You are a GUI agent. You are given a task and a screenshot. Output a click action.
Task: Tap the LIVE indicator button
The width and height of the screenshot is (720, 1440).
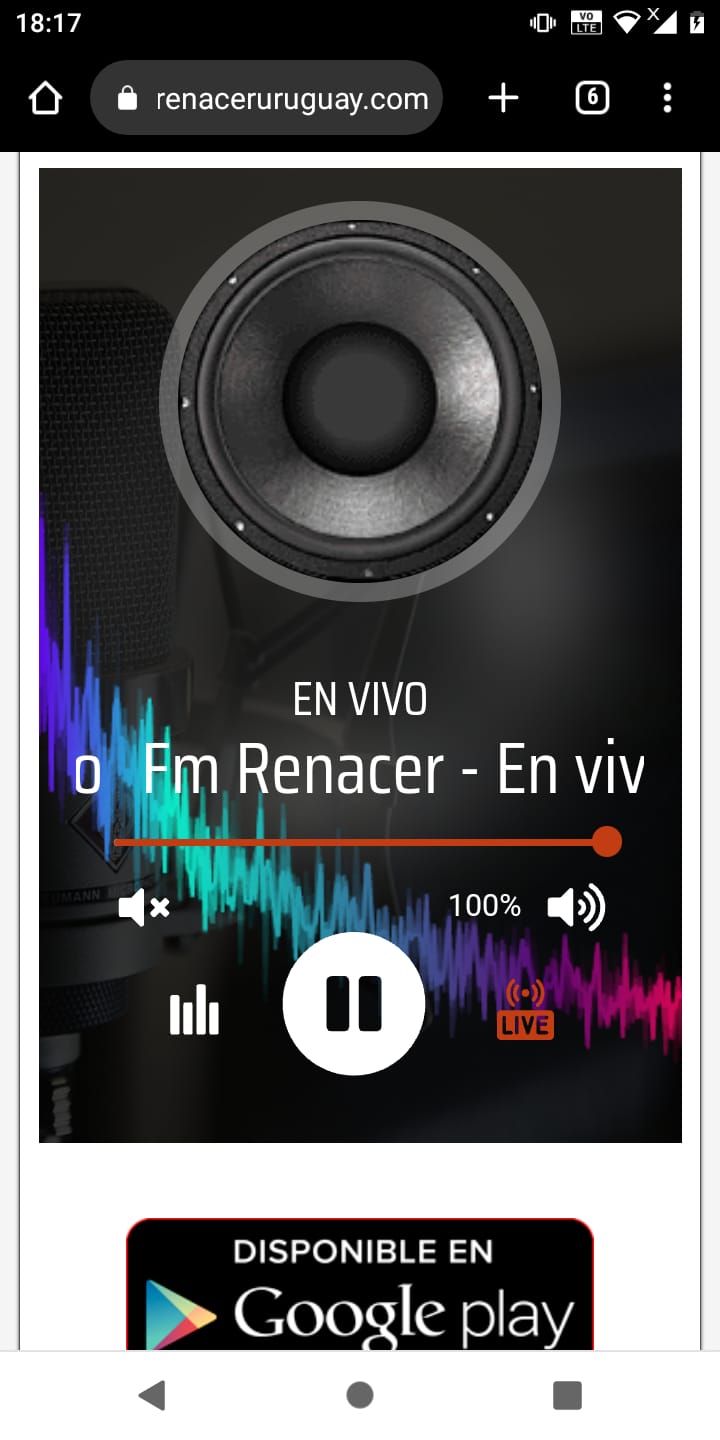point(525,1010)
